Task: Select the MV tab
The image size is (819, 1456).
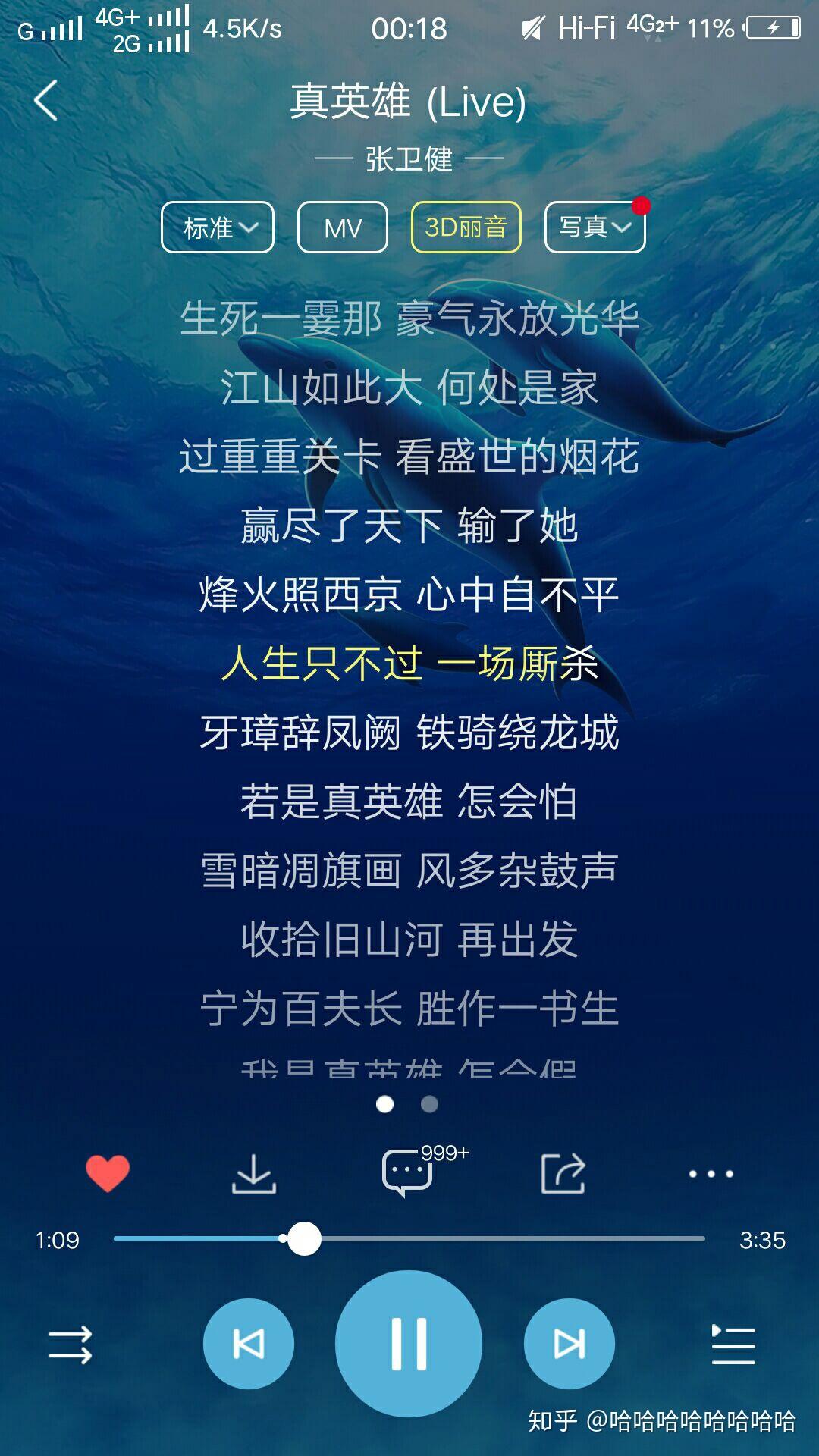Action: click(x=343, y=227)
